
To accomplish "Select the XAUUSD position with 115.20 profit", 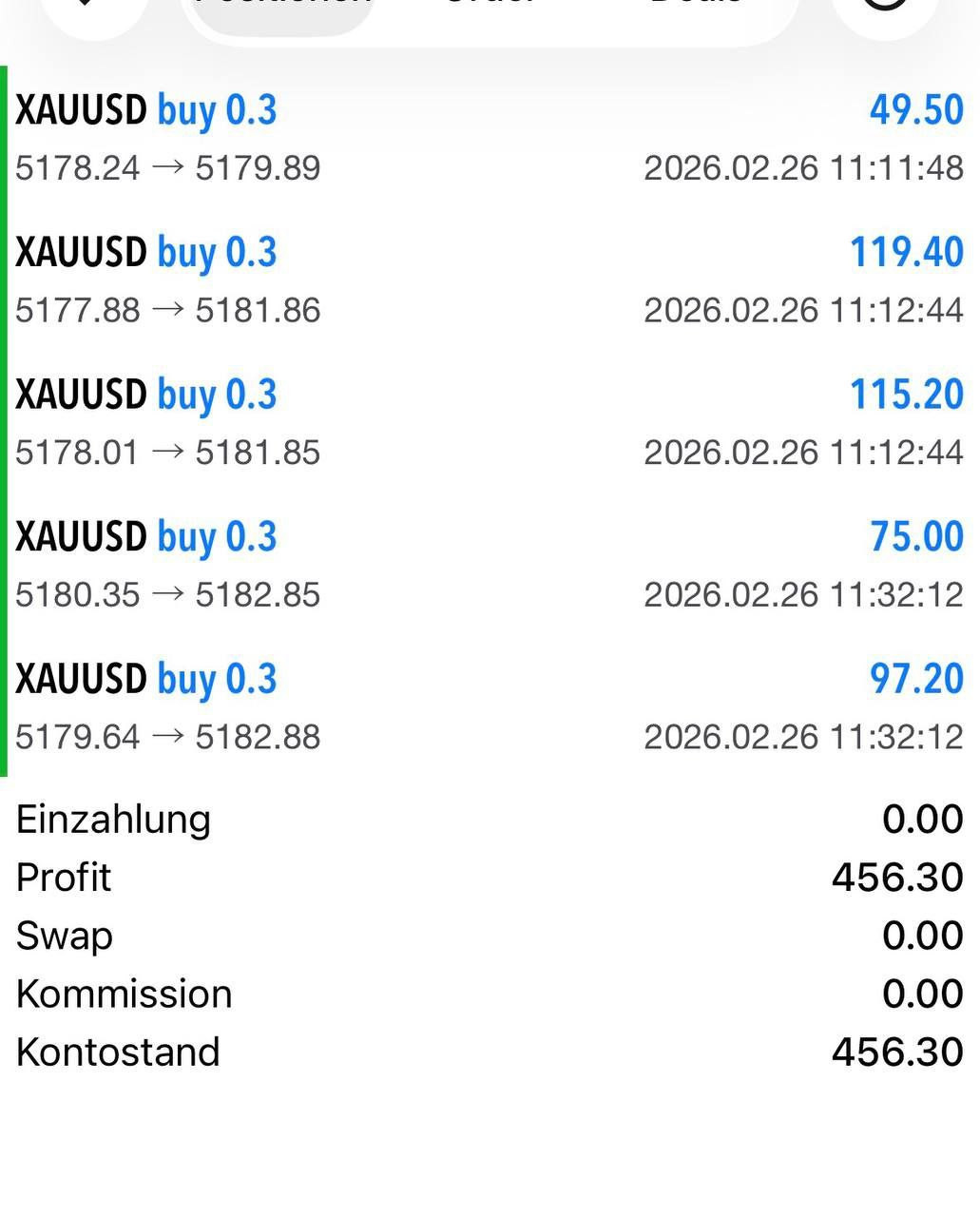I will click(x=490, y=422).
